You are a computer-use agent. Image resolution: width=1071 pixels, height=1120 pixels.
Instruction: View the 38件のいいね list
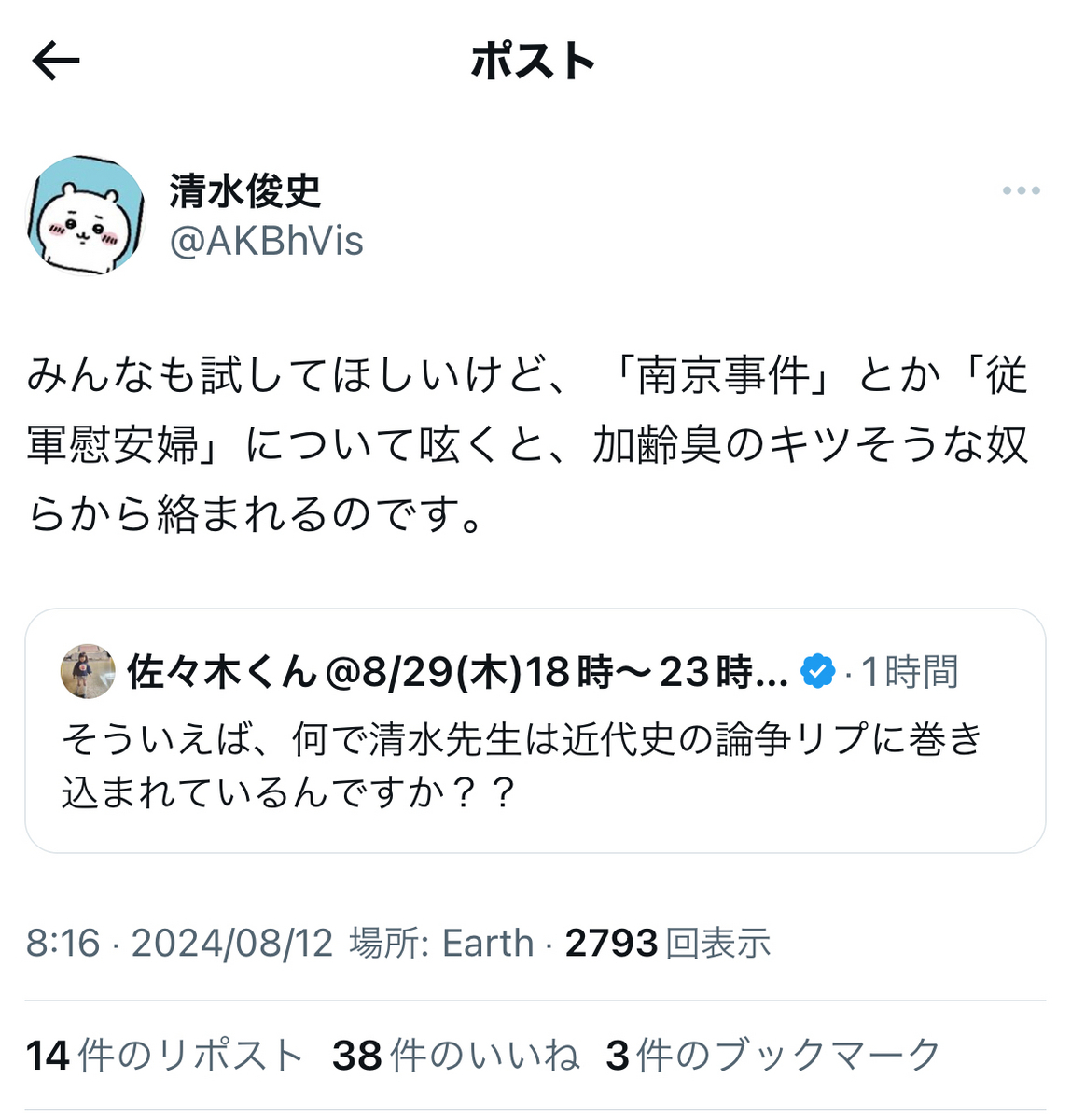(455, 1056)
